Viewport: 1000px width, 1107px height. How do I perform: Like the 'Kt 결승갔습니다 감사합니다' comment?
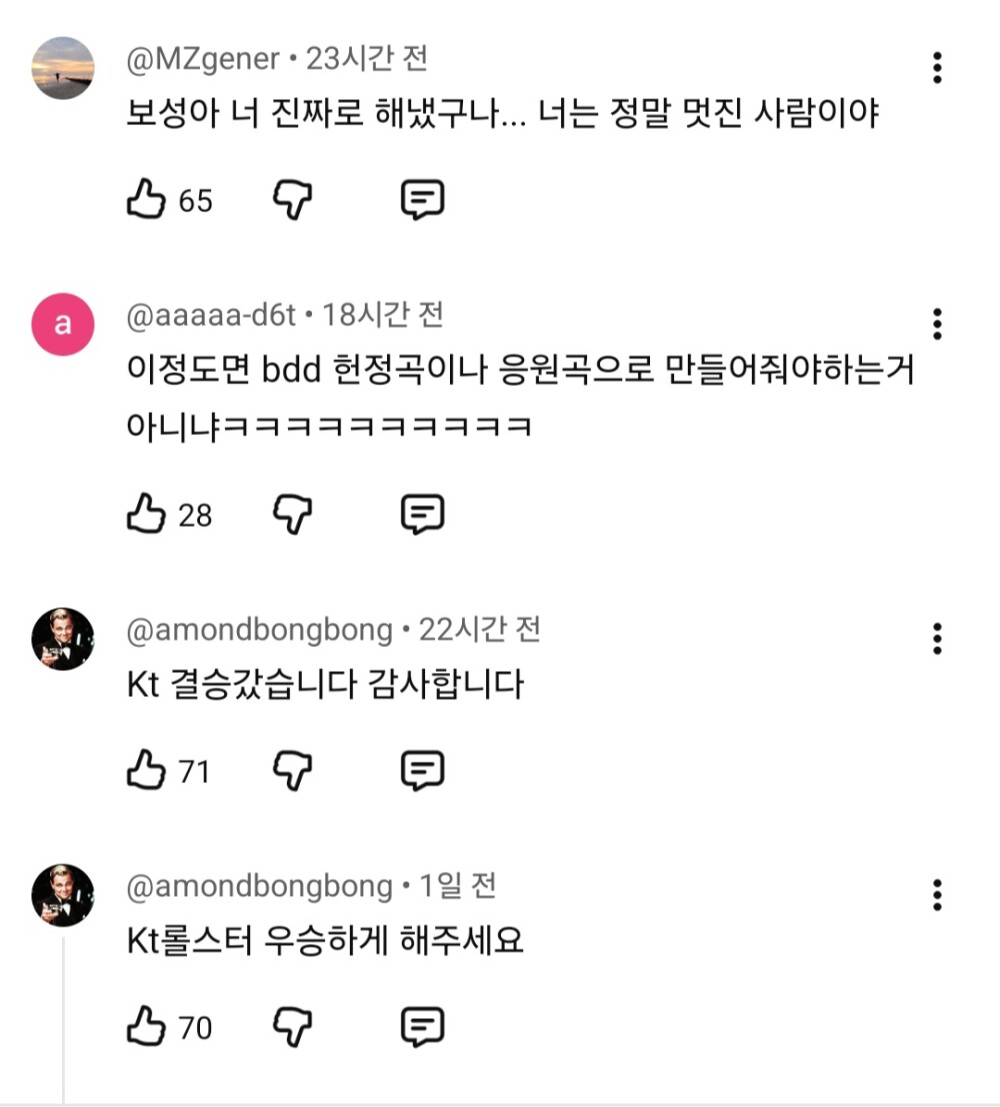(x=145, y=771)
